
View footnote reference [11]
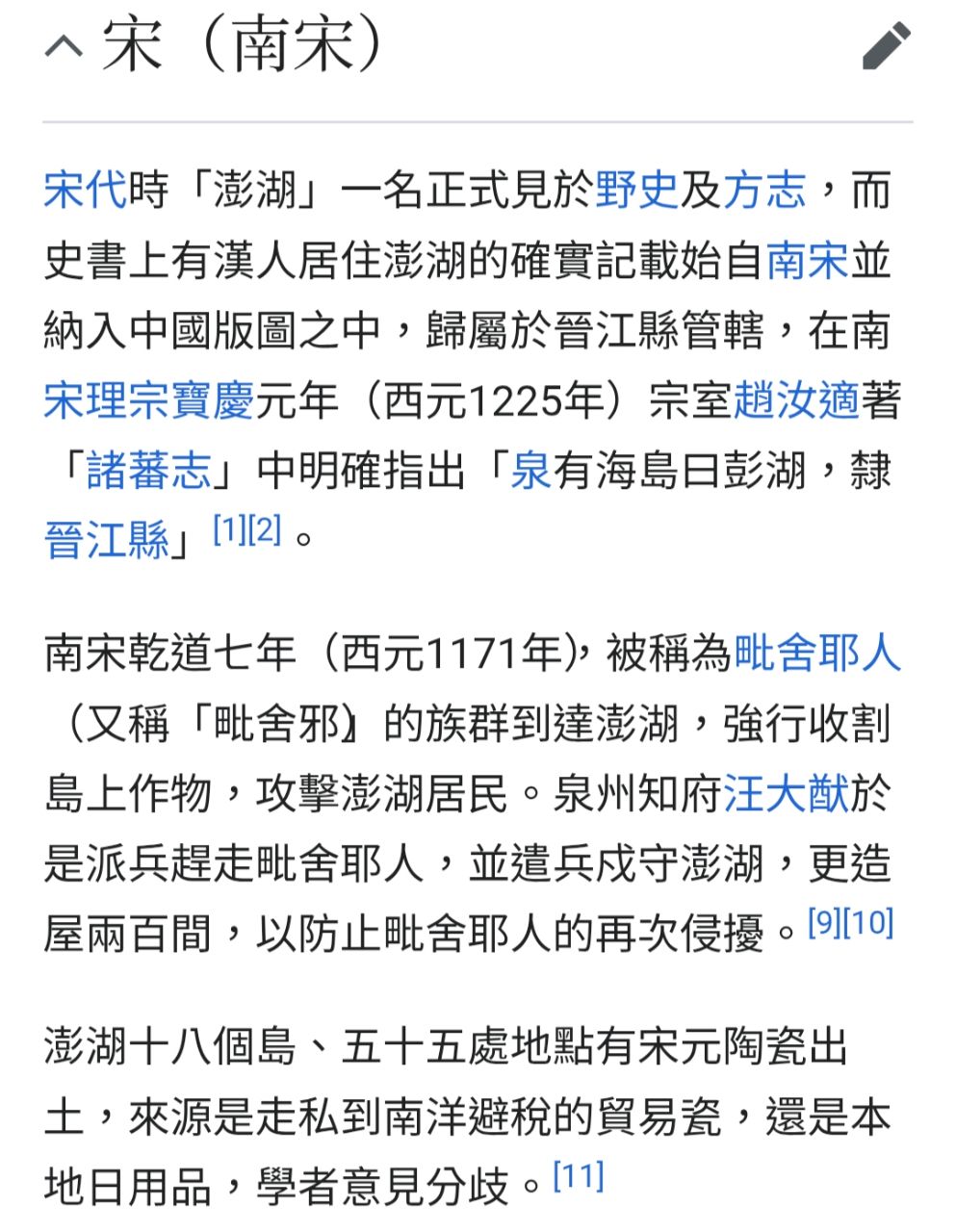pyautogui.click(x=579, y=1176)
